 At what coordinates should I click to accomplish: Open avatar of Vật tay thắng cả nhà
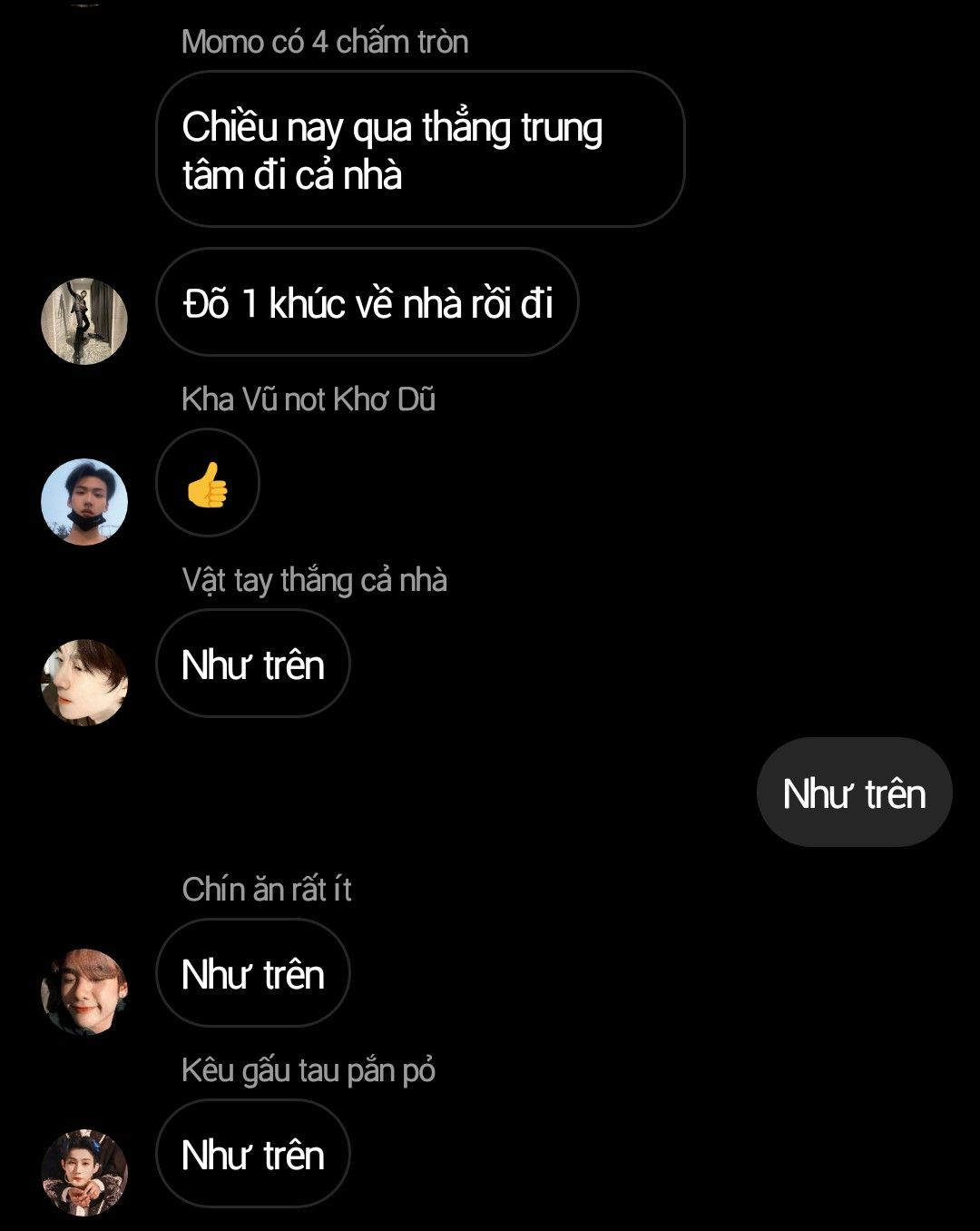click(x=84, y=683)
